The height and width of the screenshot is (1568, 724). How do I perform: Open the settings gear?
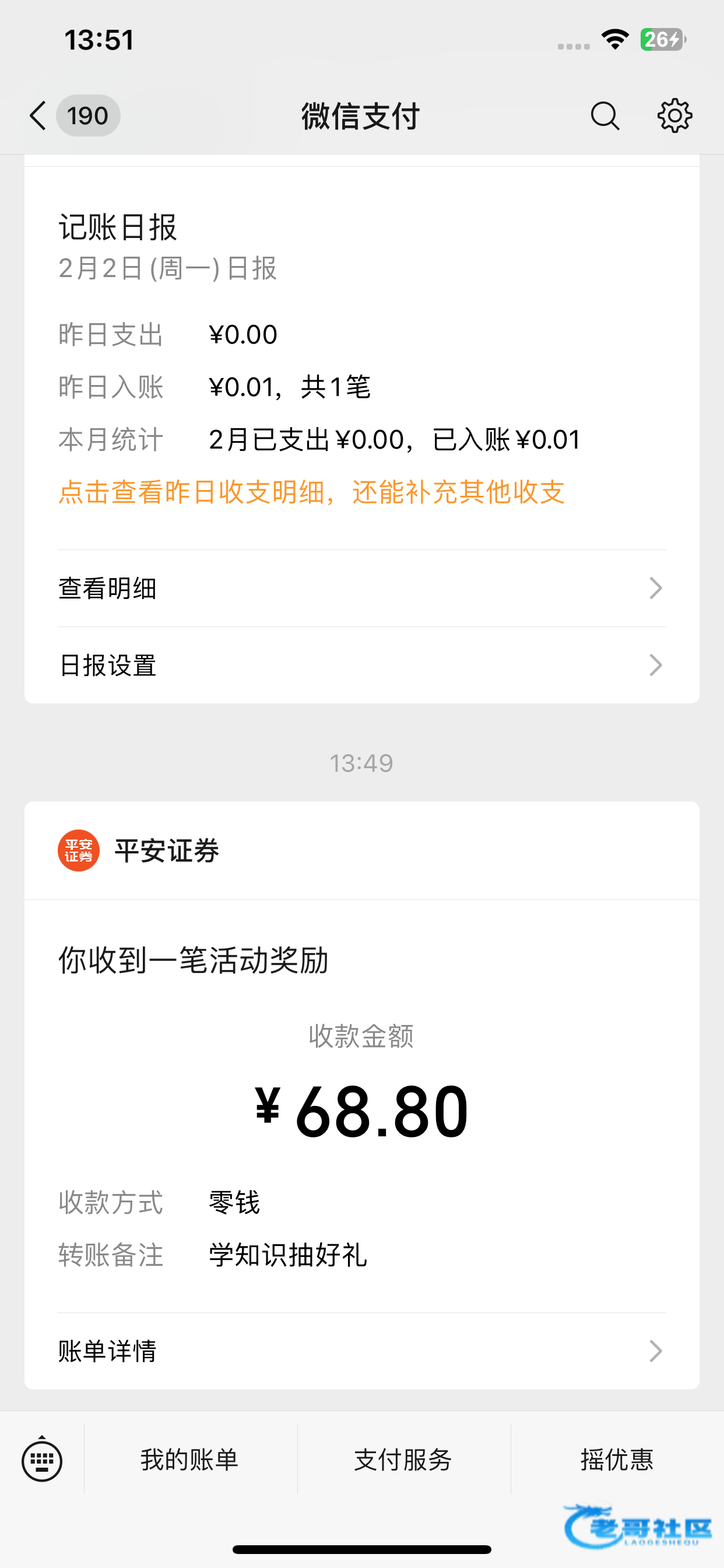(x=674, y=116)
